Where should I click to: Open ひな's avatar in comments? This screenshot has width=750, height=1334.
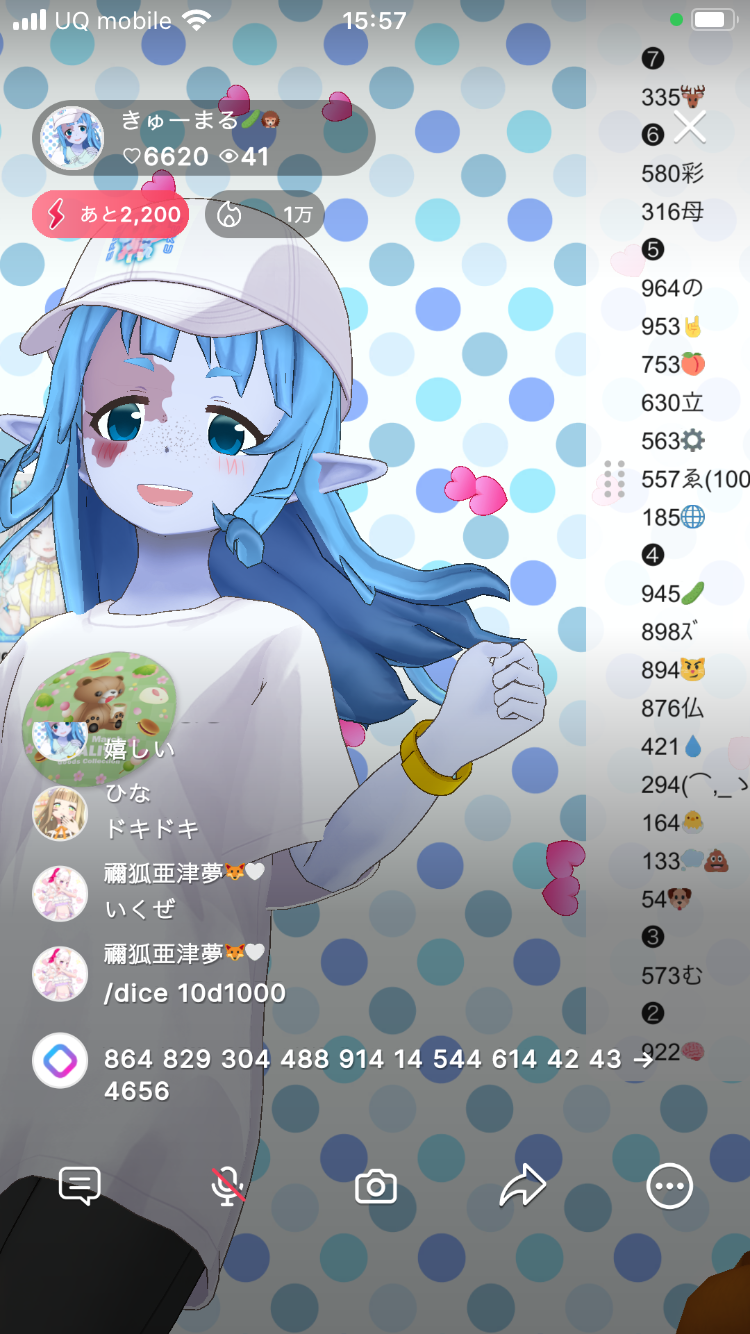(60, 812)
